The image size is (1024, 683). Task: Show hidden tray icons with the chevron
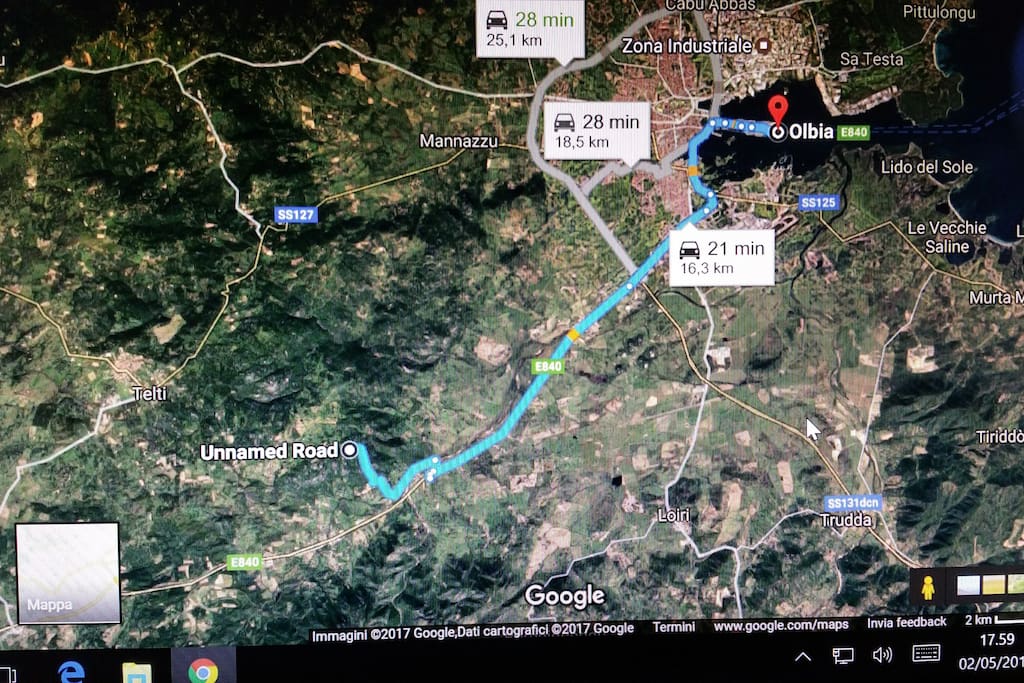point(802,657)
